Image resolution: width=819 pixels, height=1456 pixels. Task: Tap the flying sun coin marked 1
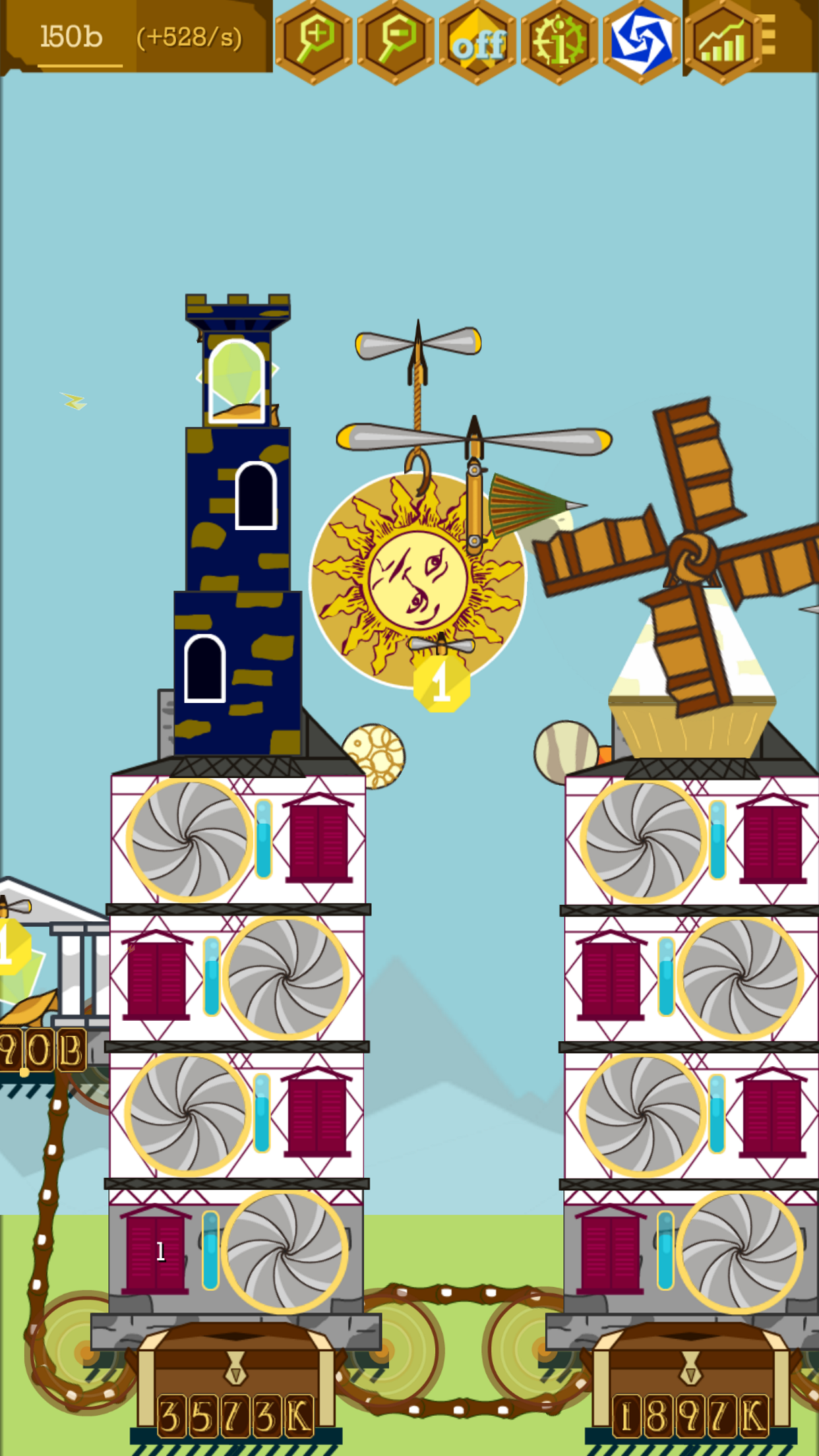point(417,580)
